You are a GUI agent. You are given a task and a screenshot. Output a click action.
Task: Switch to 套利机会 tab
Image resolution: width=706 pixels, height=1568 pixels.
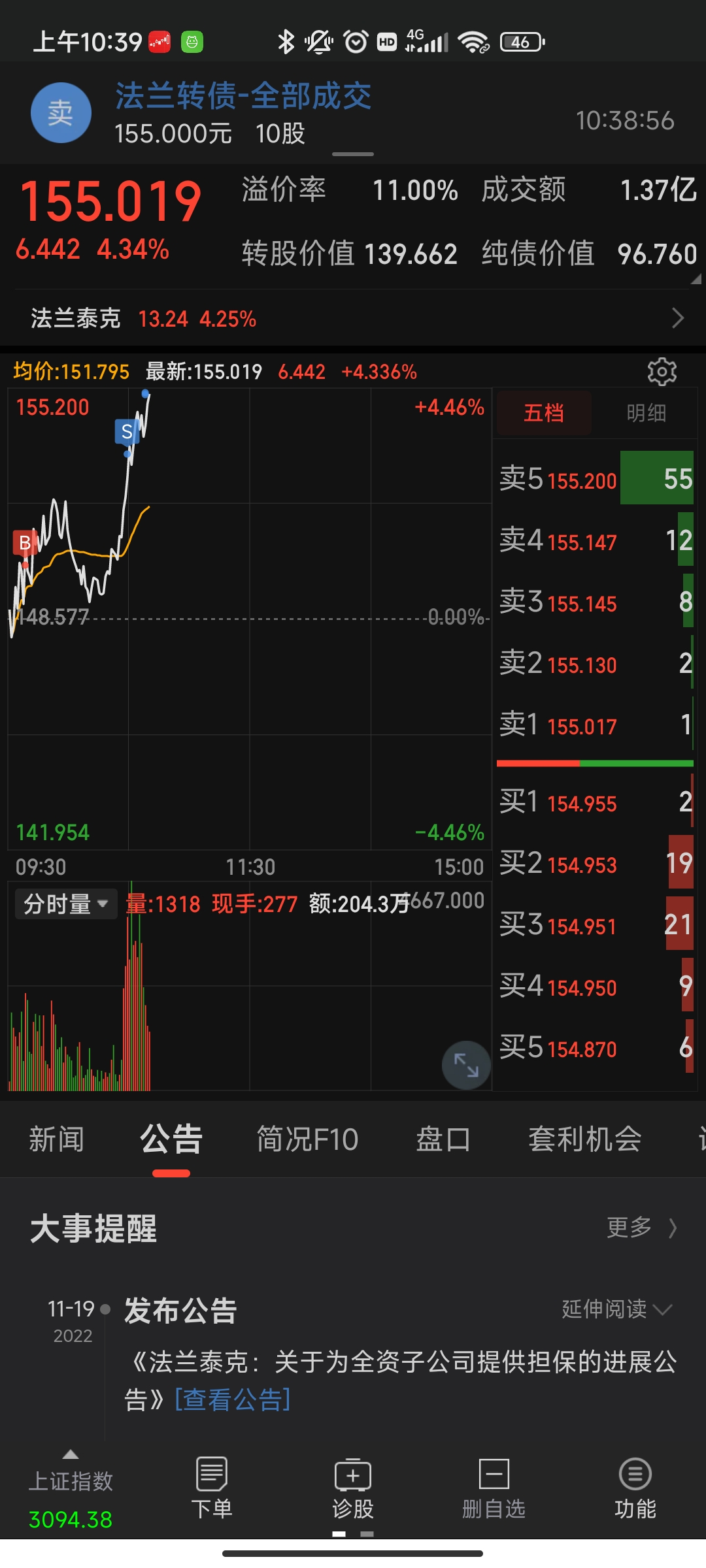tap(584, 1139)
